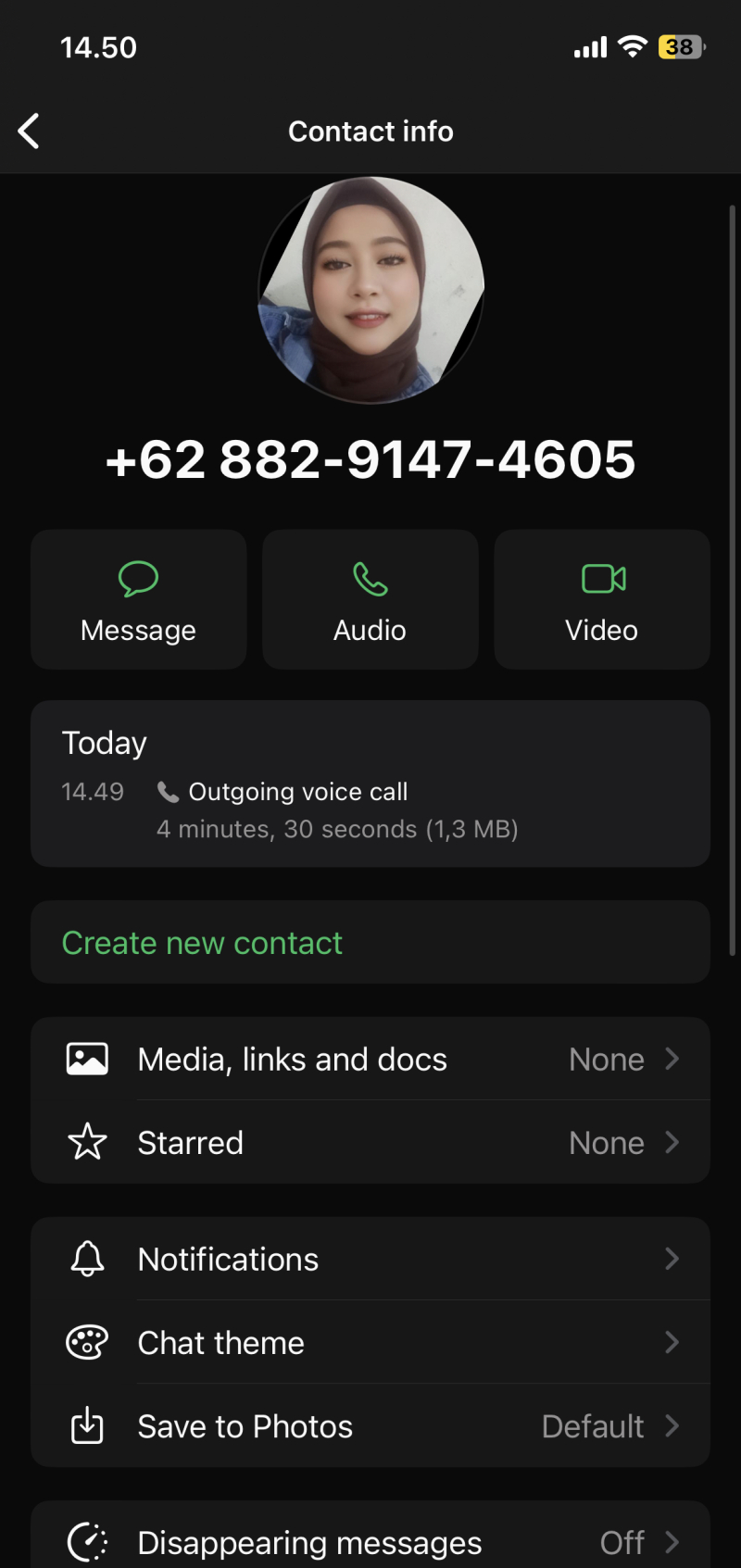Viewport: 741px width, 1568px height.
Task: Open Media, links and docs
Action: [x=370, y=1059]
